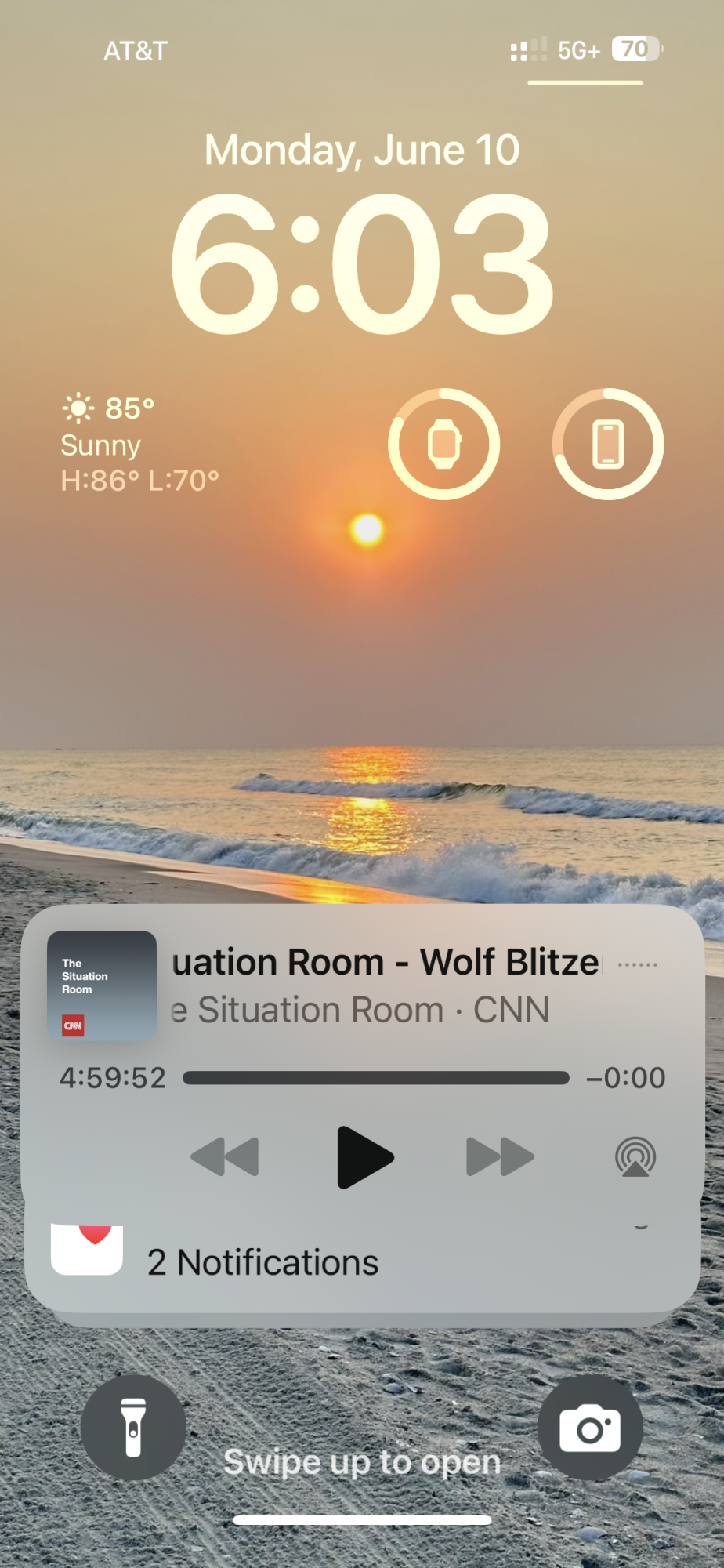724x1568 pixels.
Task: Tap the Monday, June 10 date
Action: click(362, 150)
